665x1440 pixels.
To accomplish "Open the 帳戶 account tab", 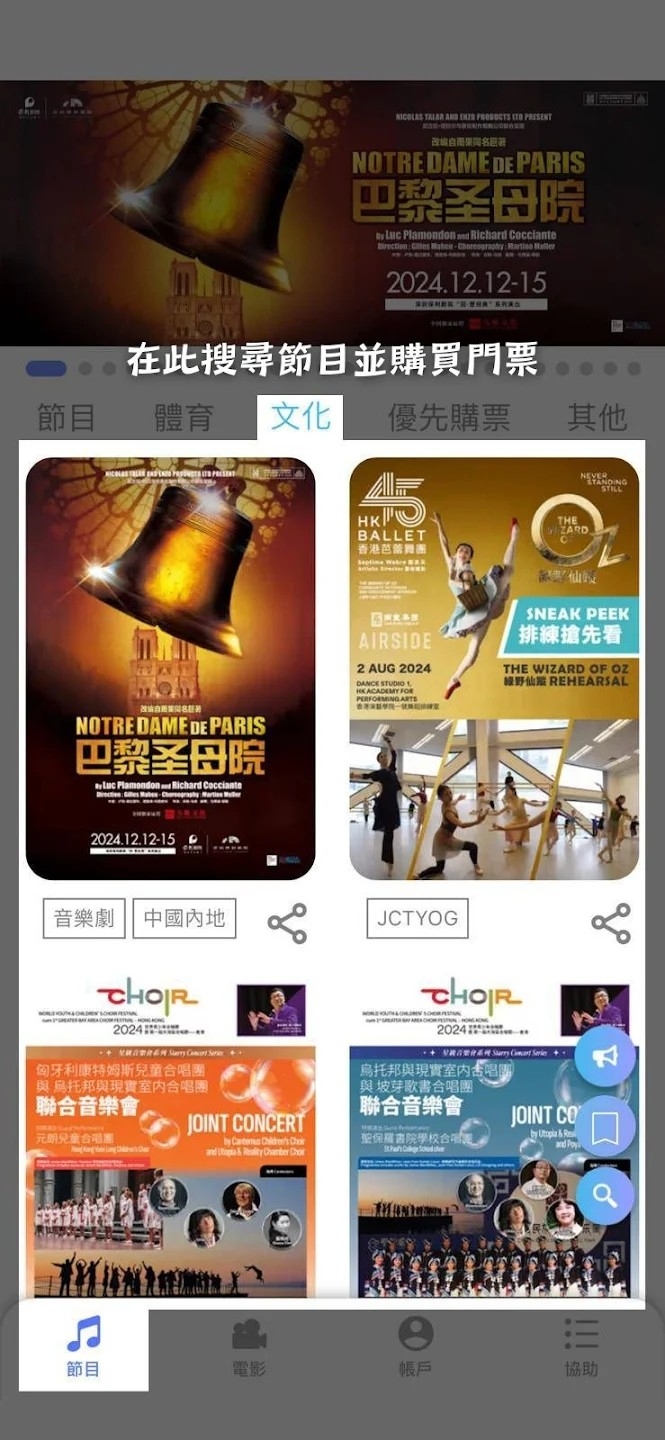I will tap(415, 1346).
